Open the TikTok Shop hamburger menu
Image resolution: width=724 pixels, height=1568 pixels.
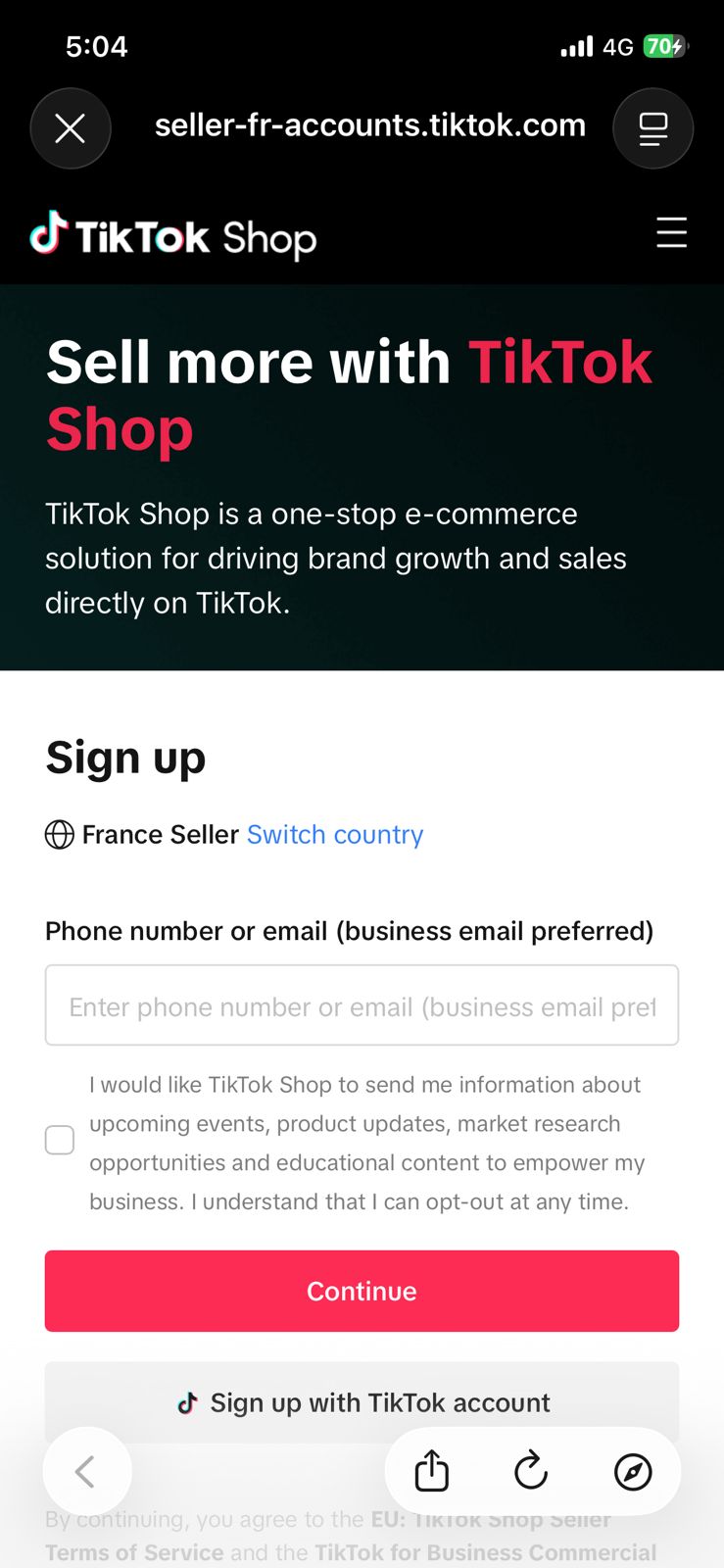click(671, 233)
